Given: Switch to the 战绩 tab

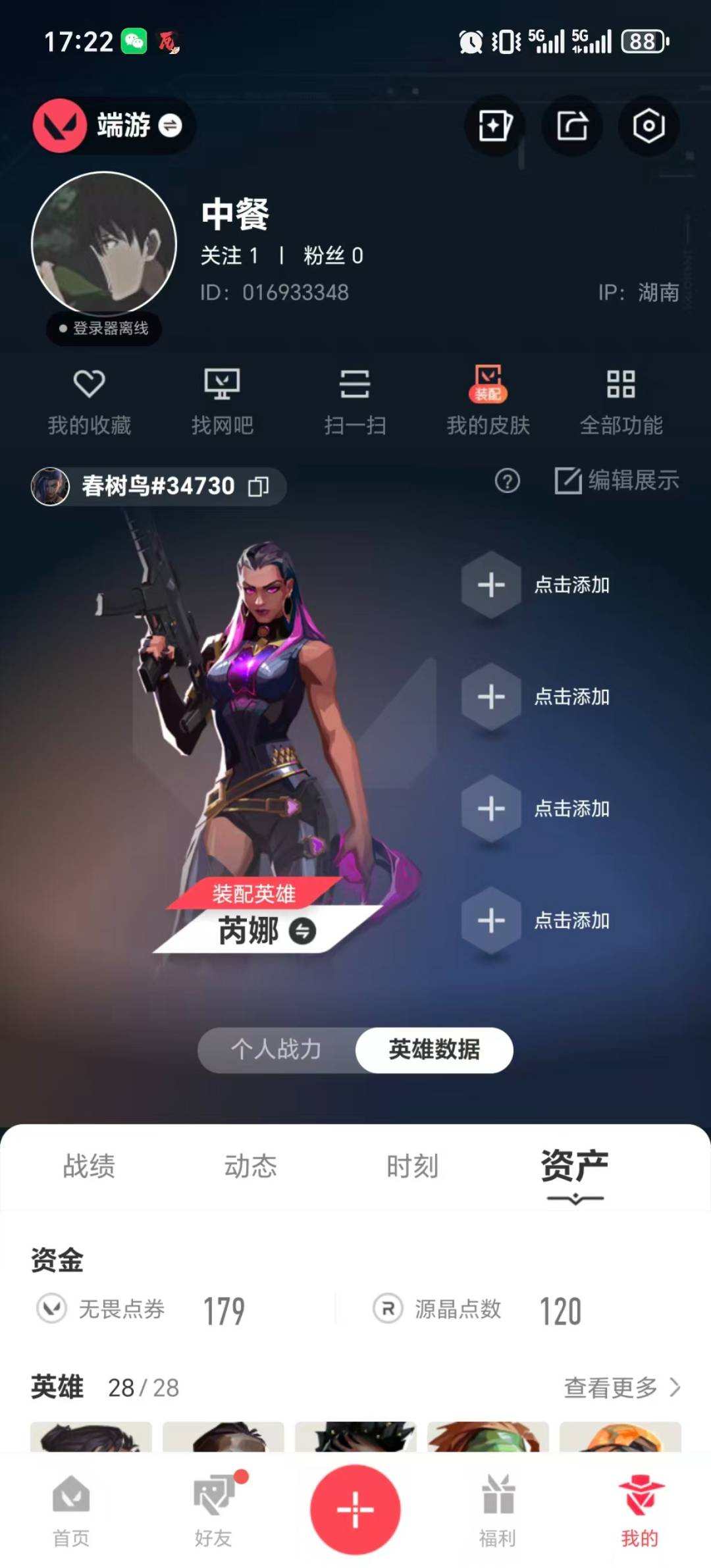Looking at the screenshot, I should (89, 1165).
